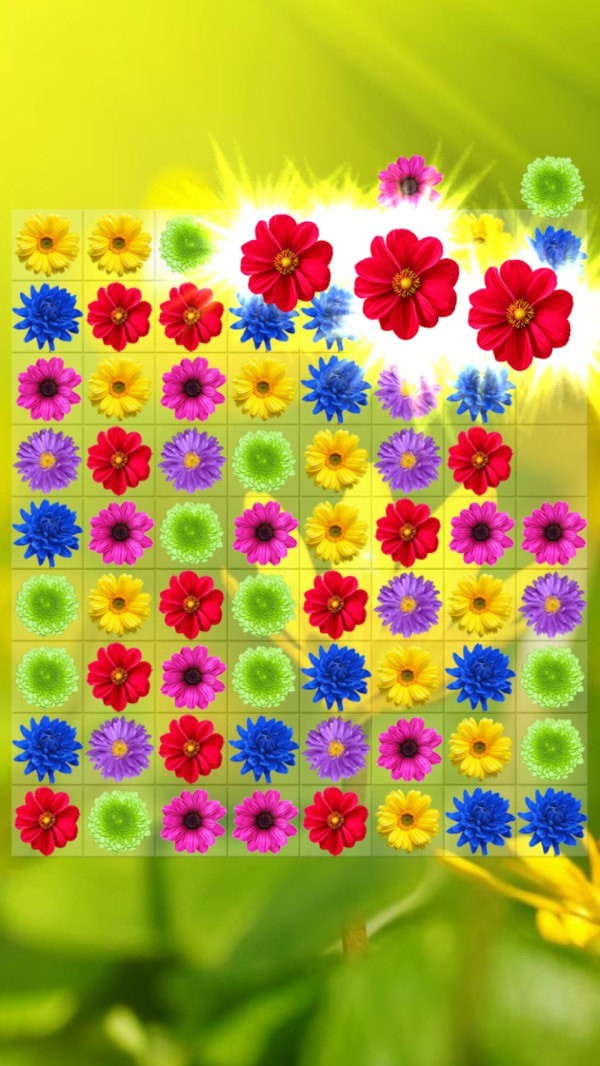
Task: Tap the yellow flower in the board's top-left corner
Action: [x=47, y=245]
